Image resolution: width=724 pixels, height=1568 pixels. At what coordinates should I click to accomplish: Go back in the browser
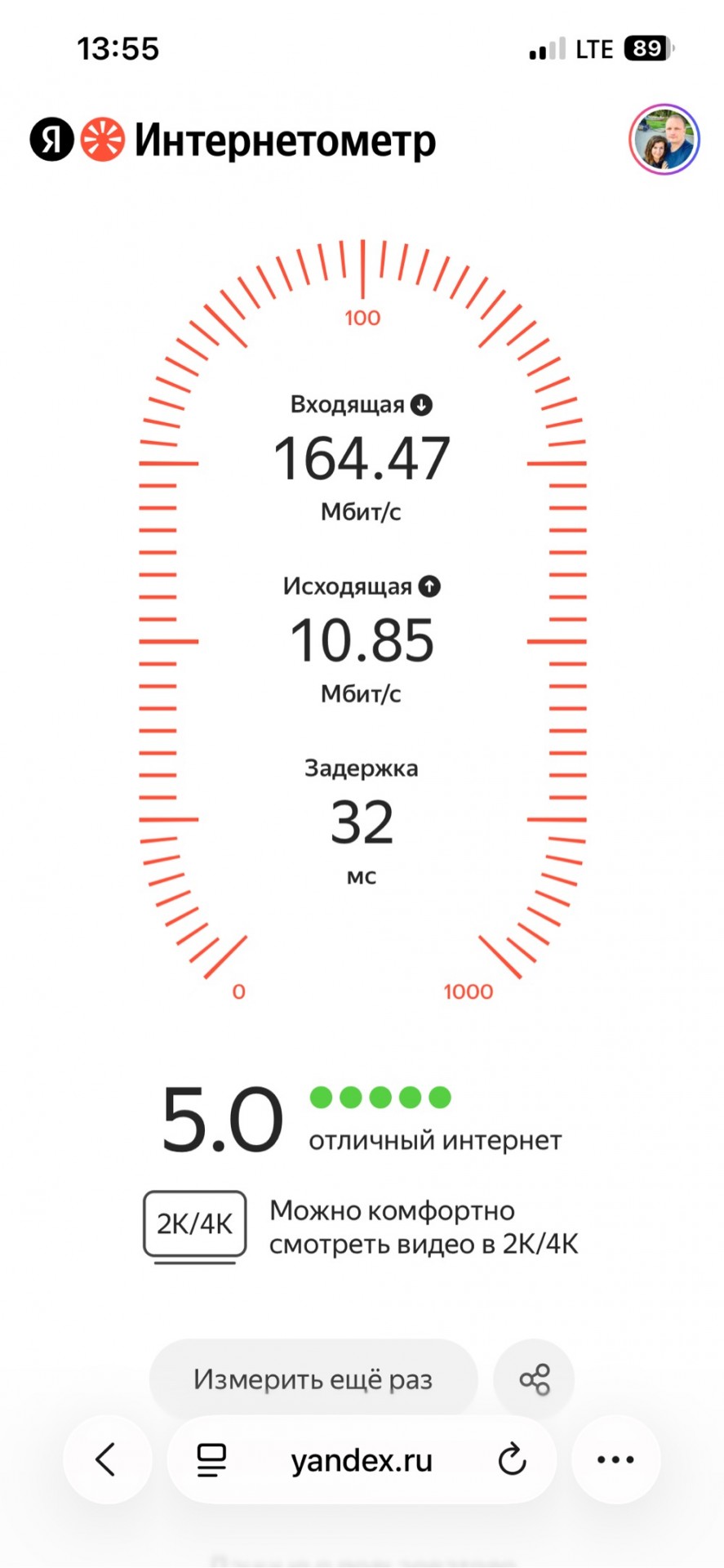(x=107, y=1459)
